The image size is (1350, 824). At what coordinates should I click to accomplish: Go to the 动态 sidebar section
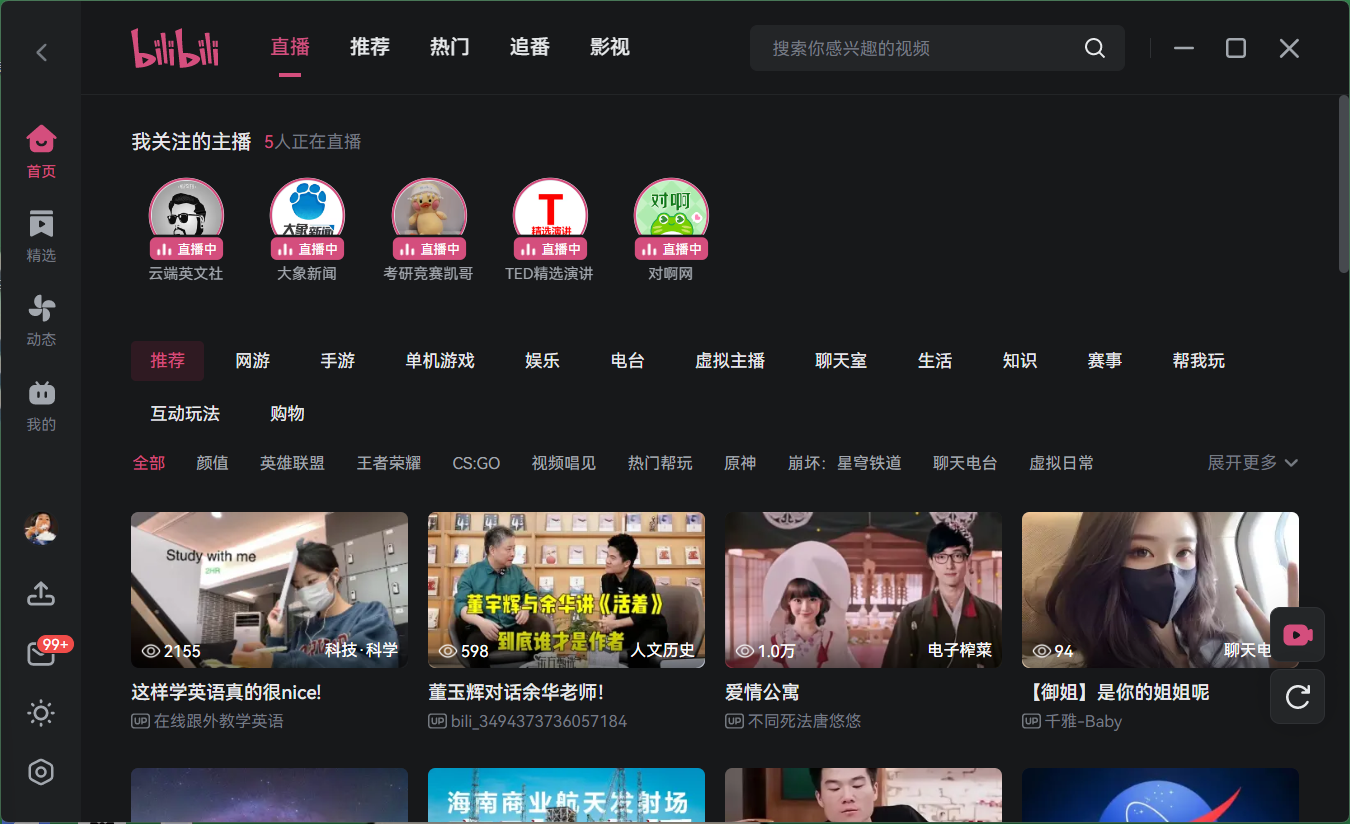pos(41,320)
